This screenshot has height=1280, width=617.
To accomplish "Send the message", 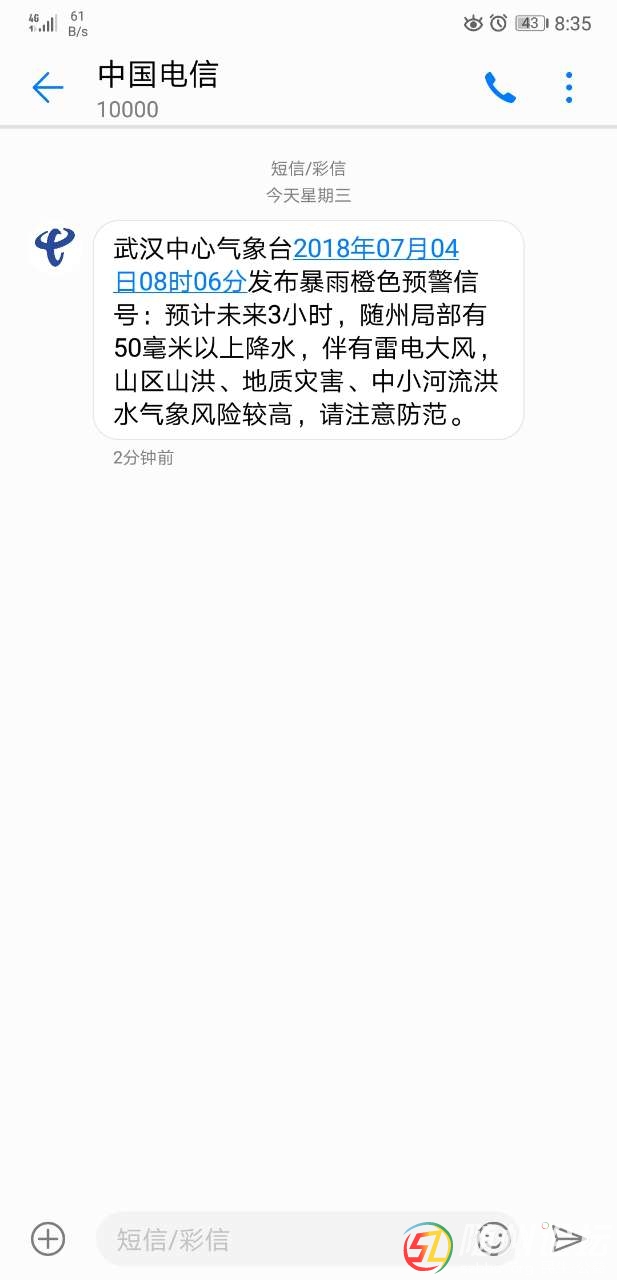I will point(568,1239).
